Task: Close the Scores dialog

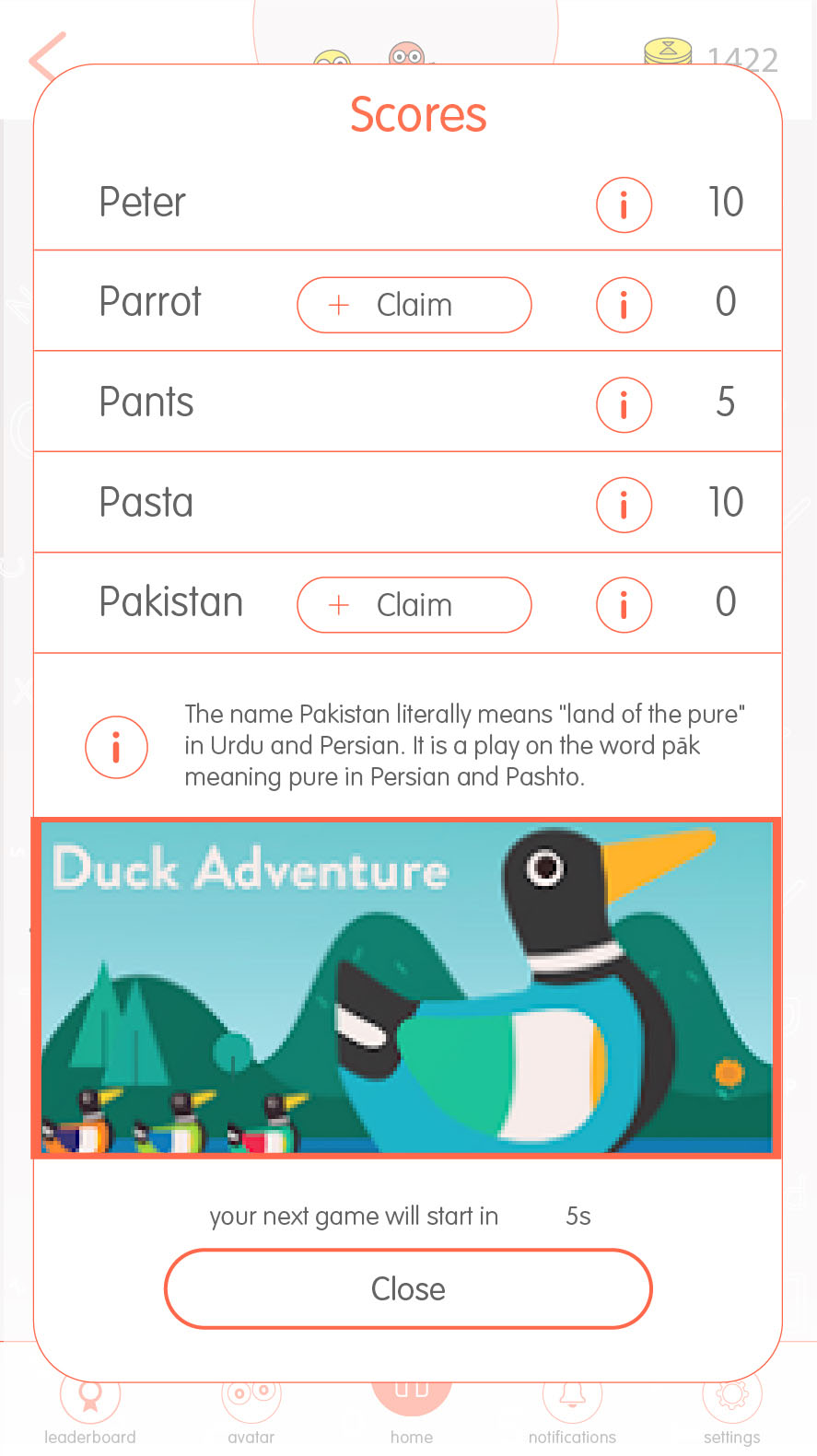Action: [x=408, y=1288]
